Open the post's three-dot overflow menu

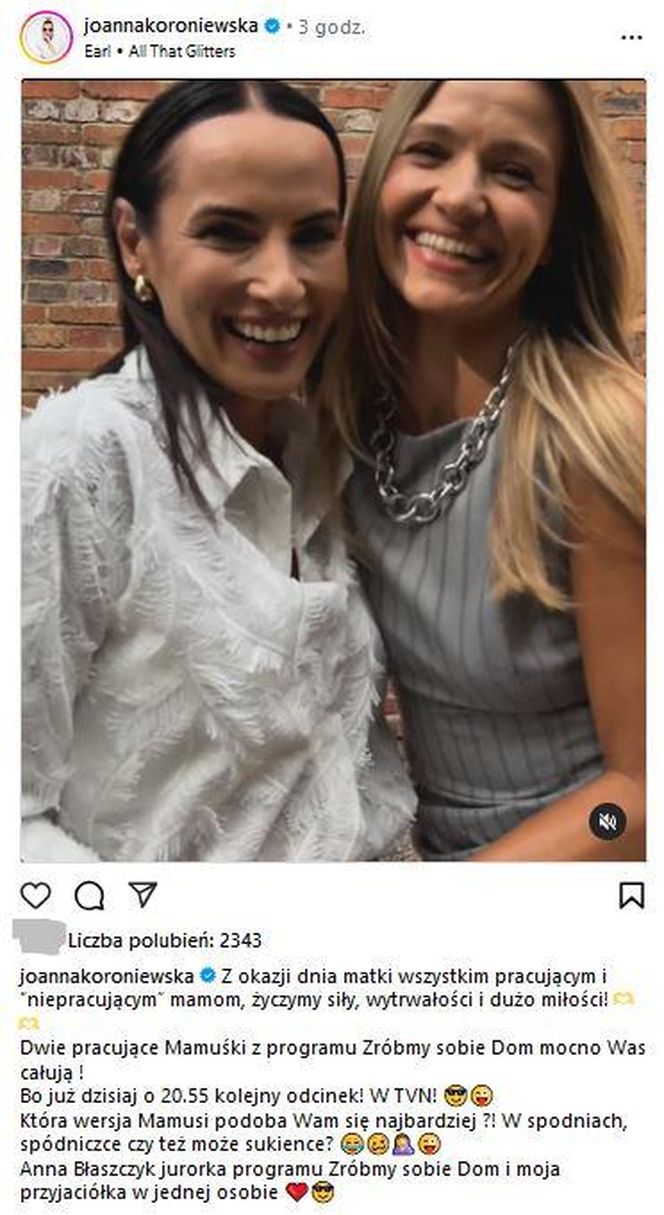click(631, 38)
